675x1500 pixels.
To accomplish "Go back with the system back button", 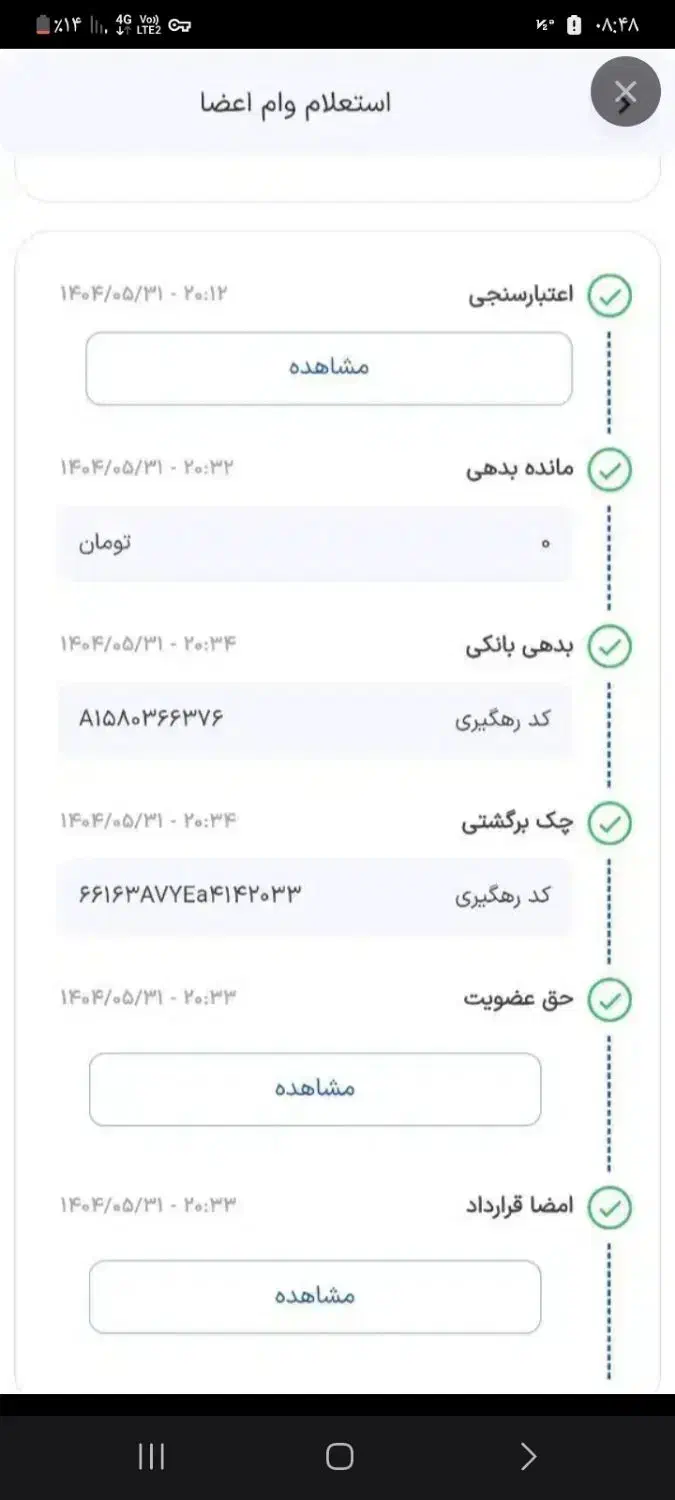I will coord(528,1457).
